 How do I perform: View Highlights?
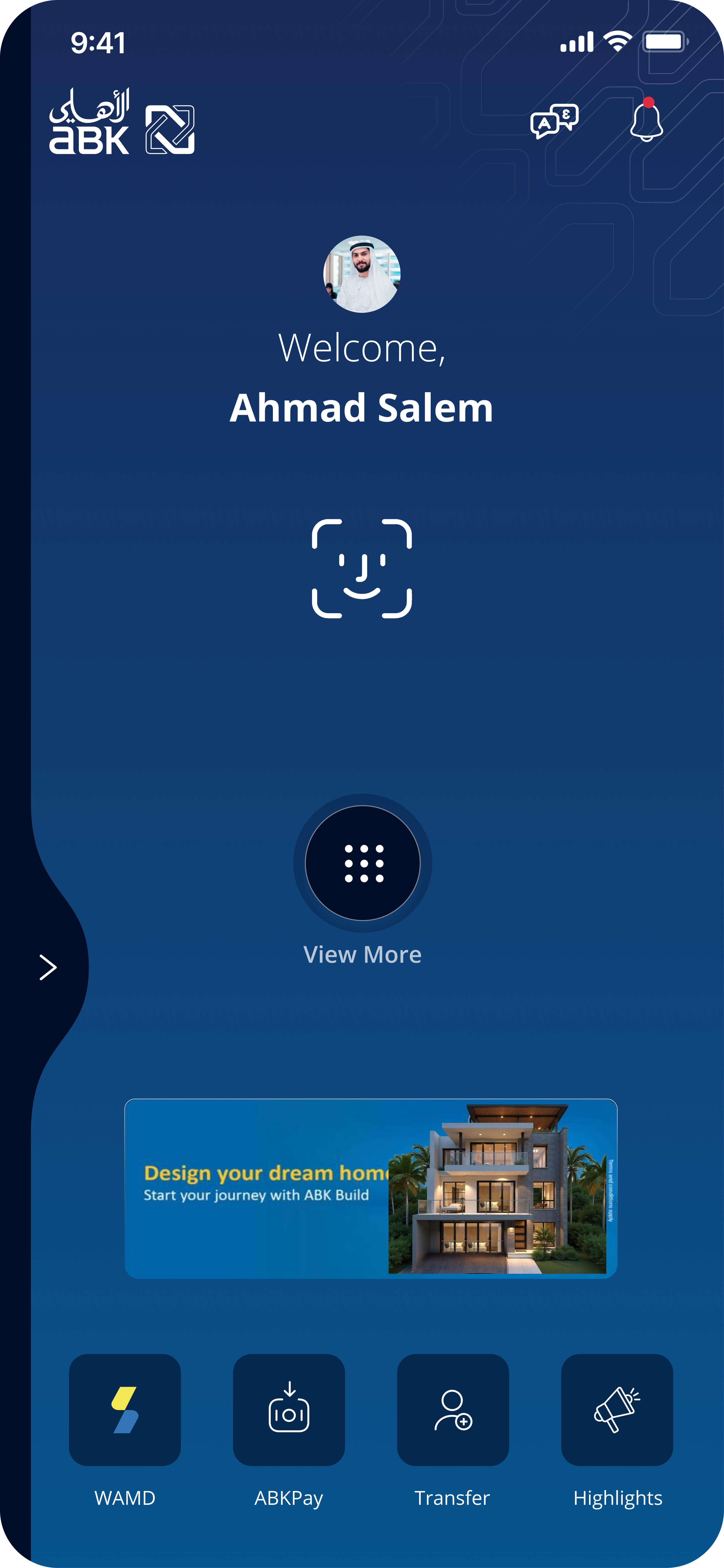click(x=617, y=1410)
